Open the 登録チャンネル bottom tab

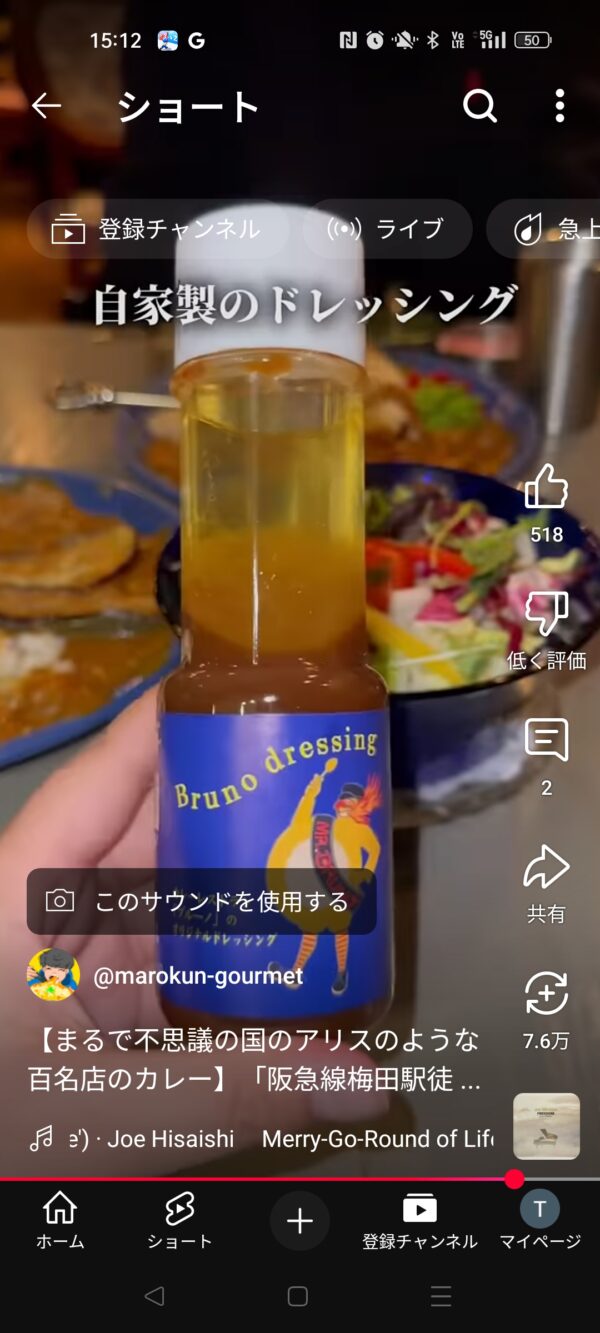pos(420,1221)
